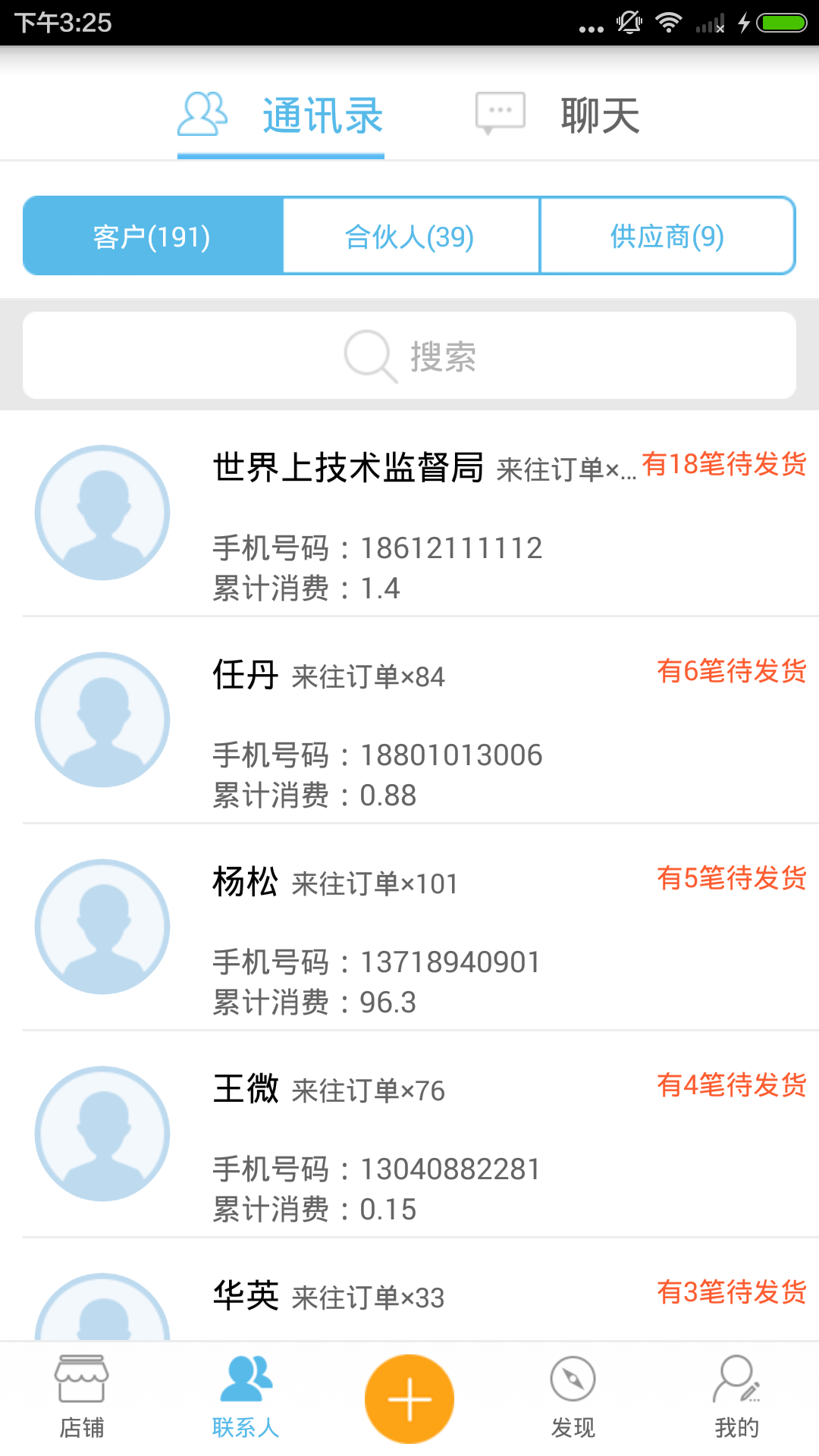
Task: Tap the orange plus button to add
Action: (409, 1398)
